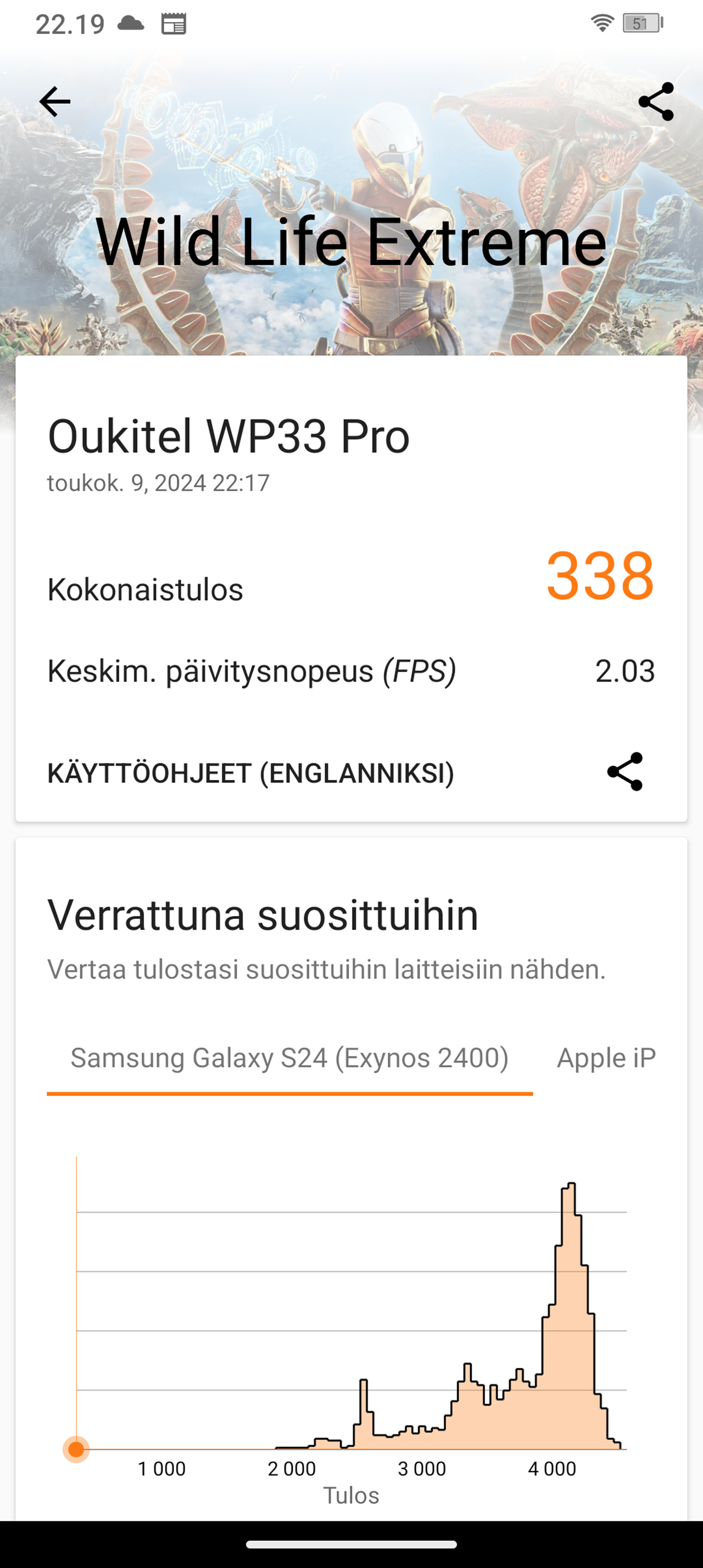Share result via top-right share icon
Image resolution: width=703 pixels, height=1568 pixels.
click(656, 101)
